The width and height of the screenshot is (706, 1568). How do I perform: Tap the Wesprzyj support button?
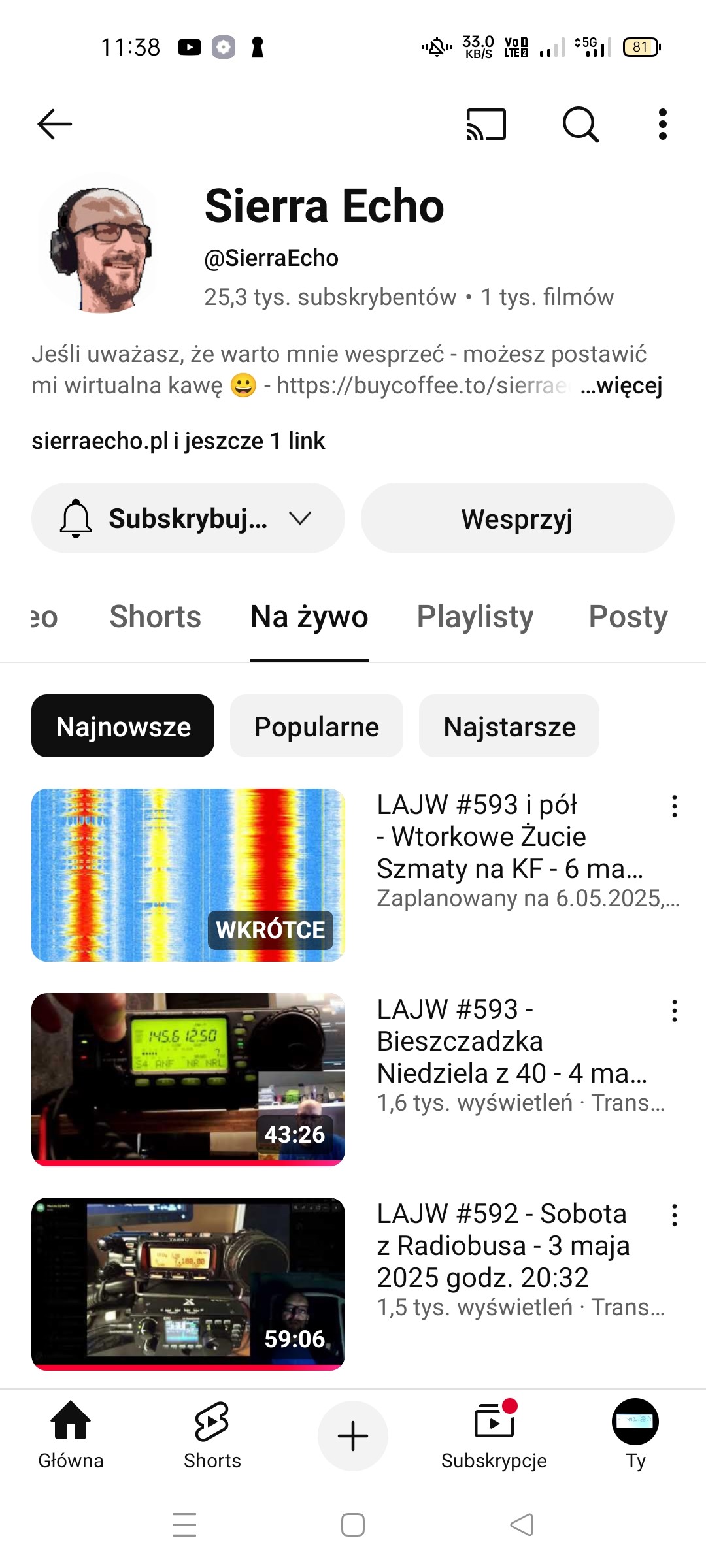pyautogui.click(x=517, y=518)
